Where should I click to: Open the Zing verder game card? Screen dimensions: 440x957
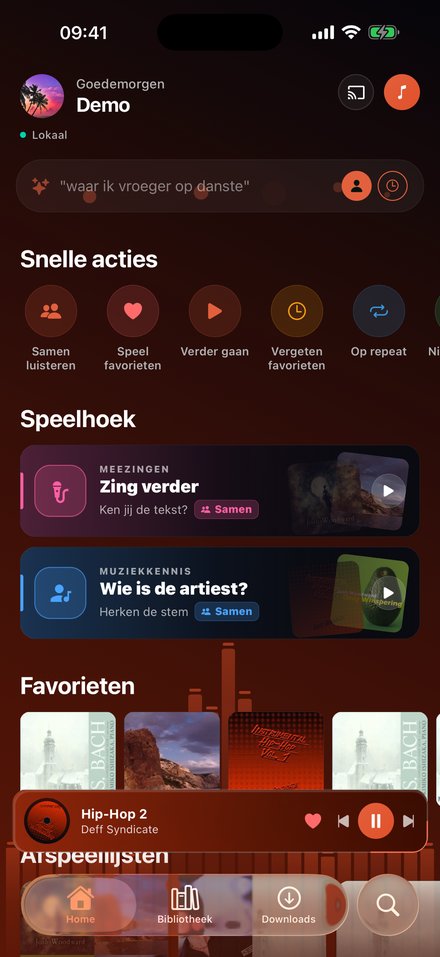[220, 491]
